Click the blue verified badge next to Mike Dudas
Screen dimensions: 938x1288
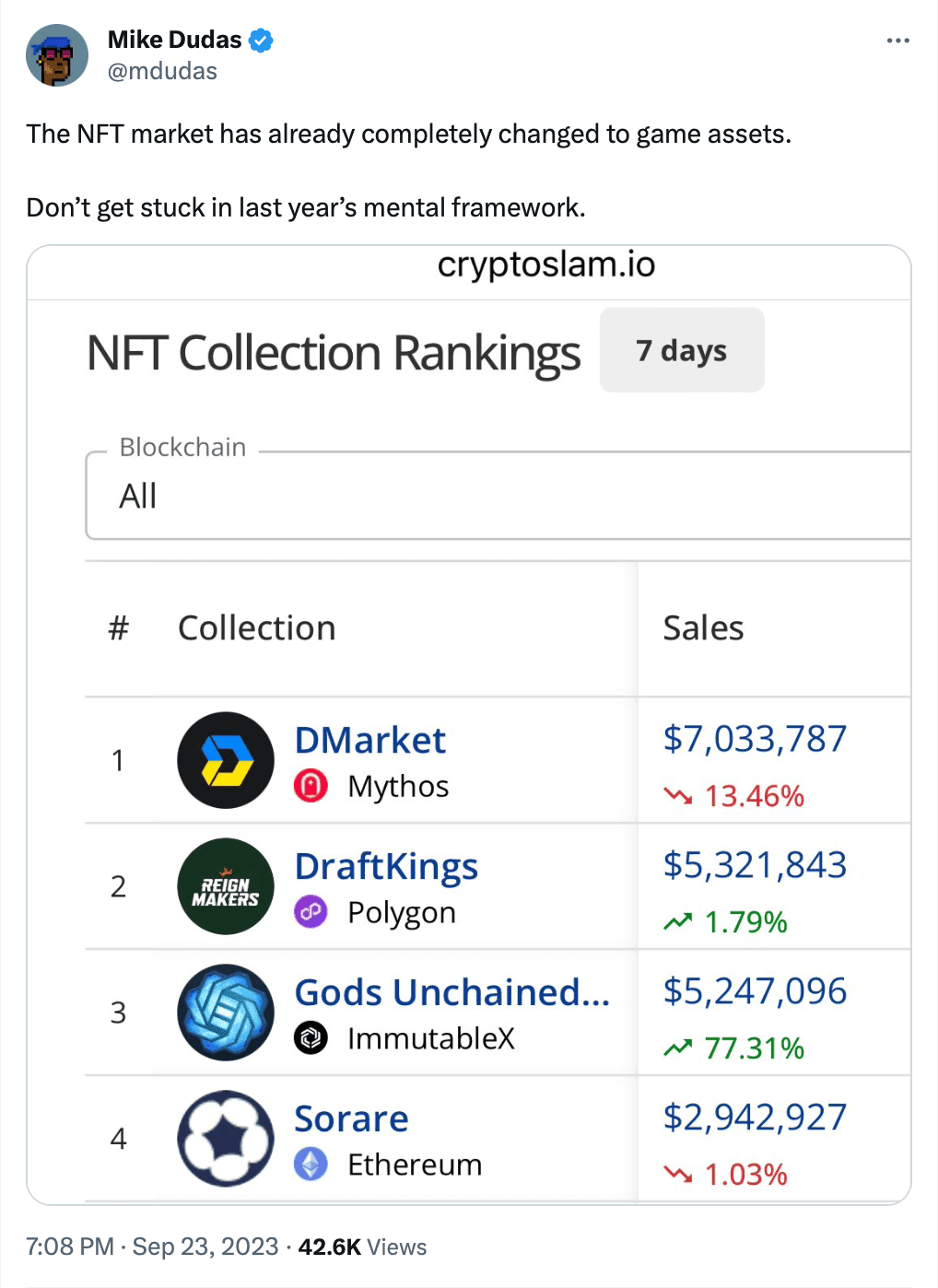(261, 40)
